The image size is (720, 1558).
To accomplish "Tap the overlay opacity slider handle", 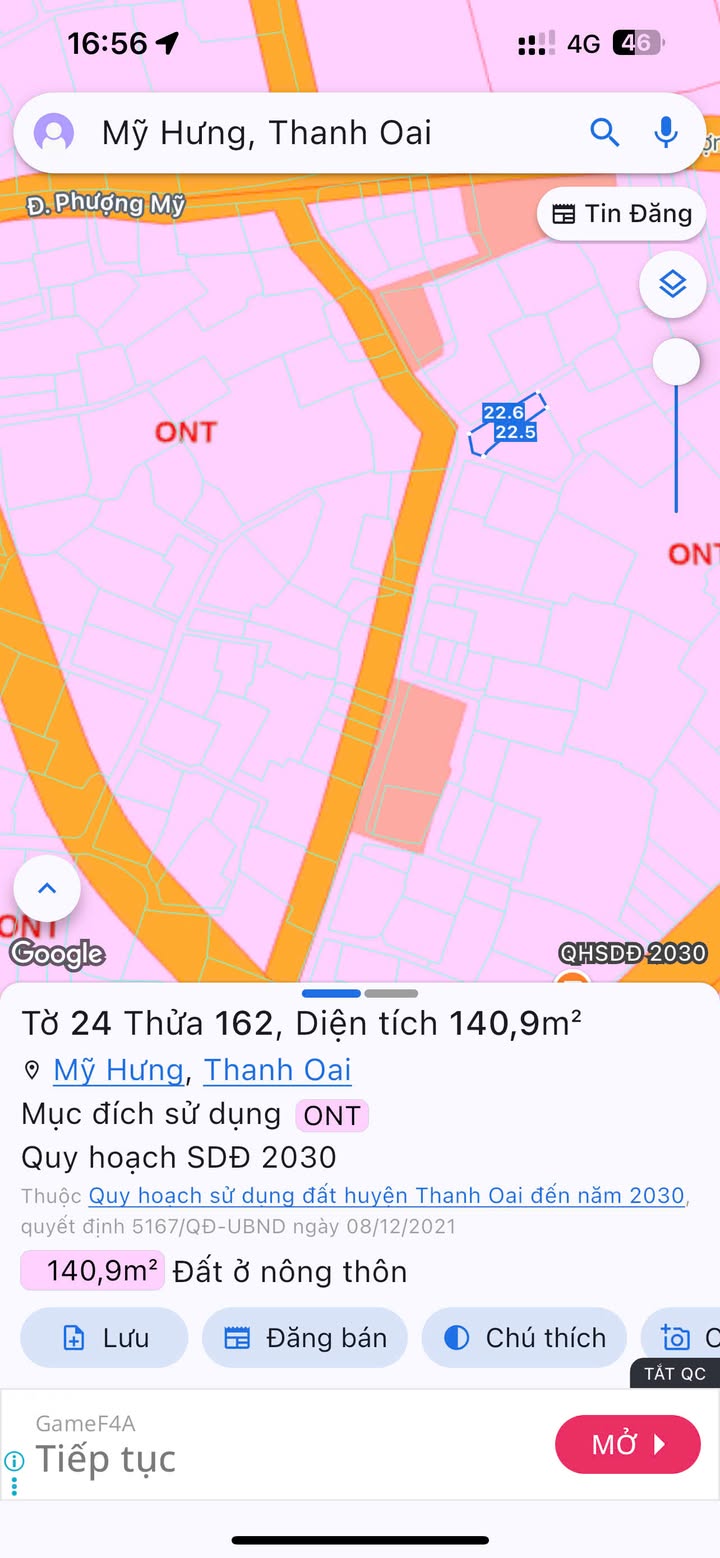I will (676, 362).
